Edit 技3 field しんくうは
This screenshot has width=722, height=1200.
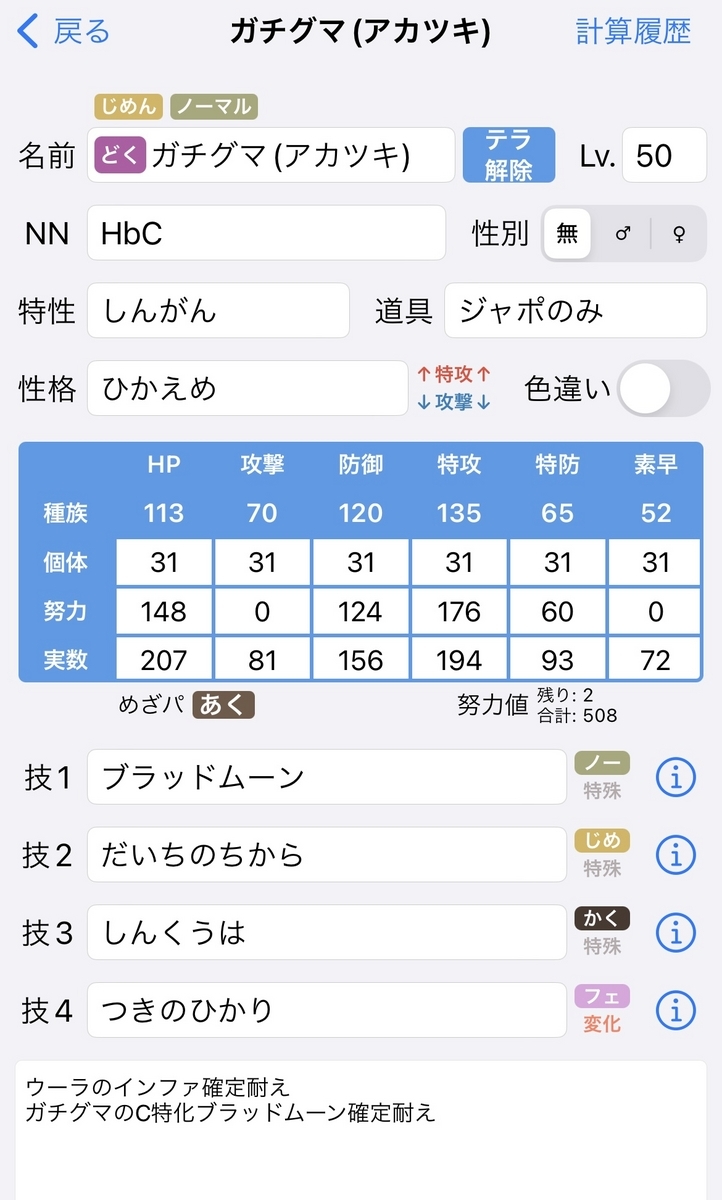point(327,932)
